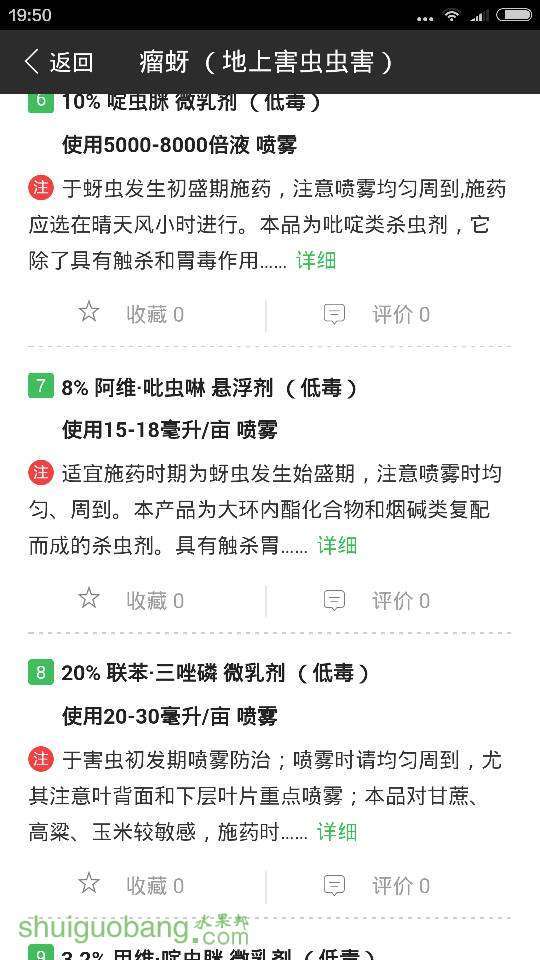Image resolution: width=540 pixels, height=960 pixels.
Task: Tap 收藏 under 8% 阿维·吡虫啉 悬浮剂
Action: click(x=131, y=601)
